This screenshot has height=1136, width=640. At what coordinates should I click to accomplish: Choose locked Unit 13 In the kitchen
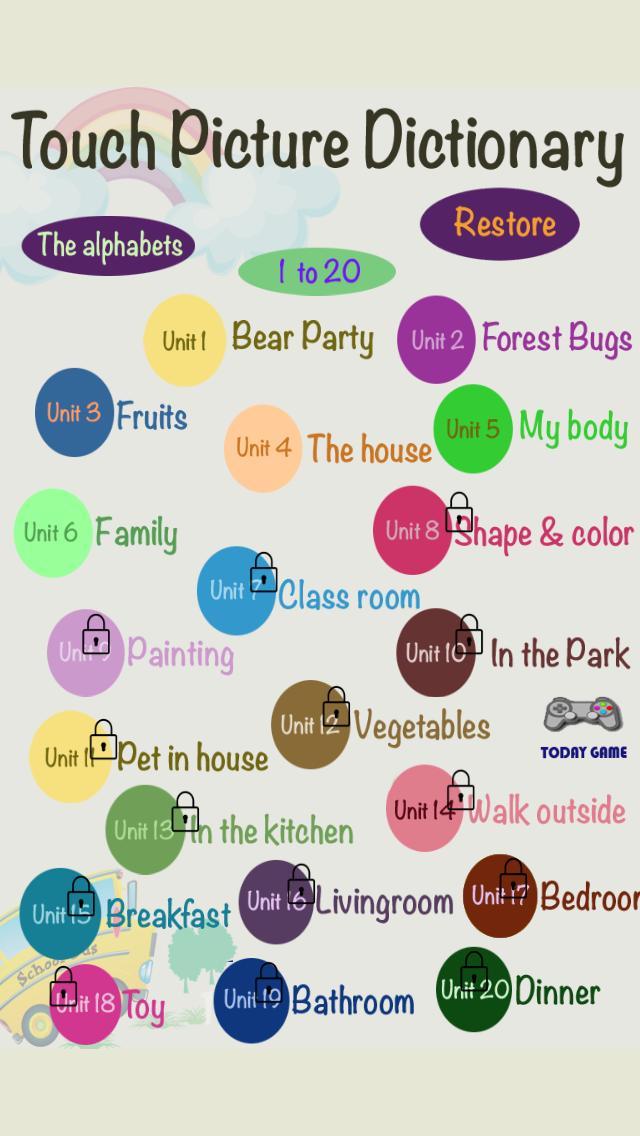pyautogui.click(x=145, y=829)
